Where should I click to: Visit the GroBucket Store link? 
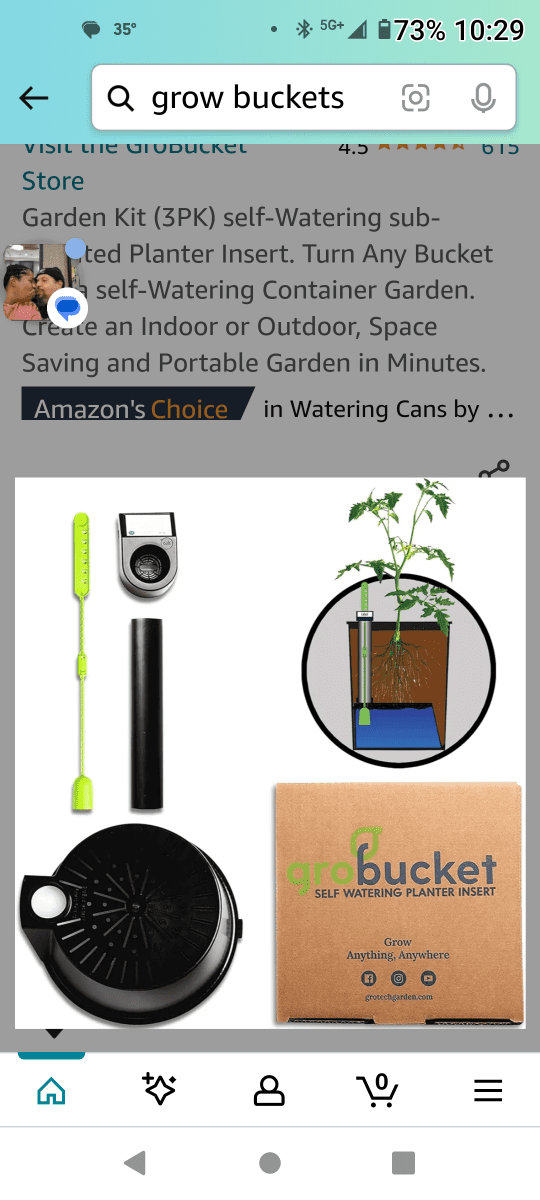pos(134,163)
